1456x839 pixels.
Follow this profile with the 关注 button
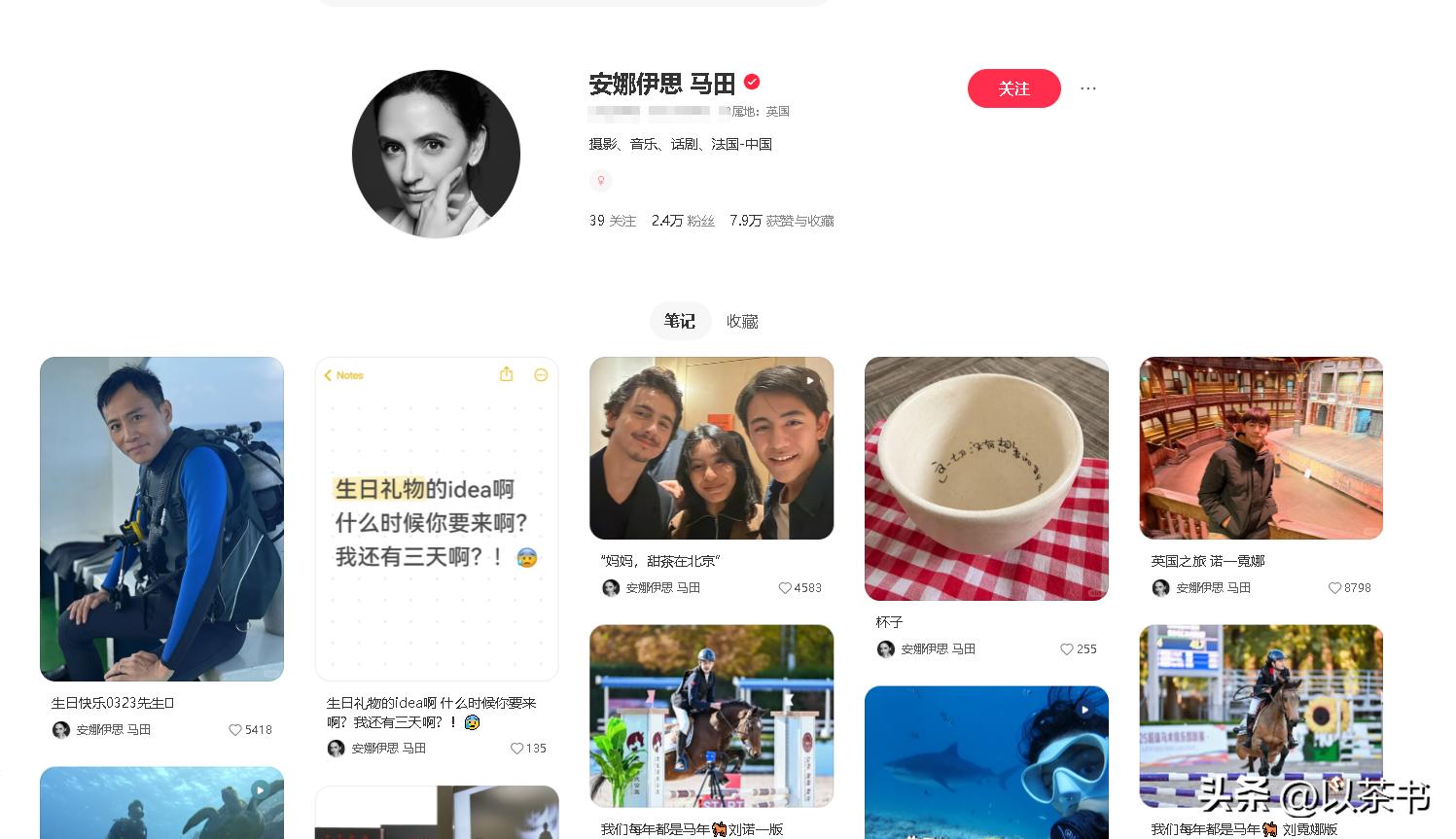(1013, 88)
